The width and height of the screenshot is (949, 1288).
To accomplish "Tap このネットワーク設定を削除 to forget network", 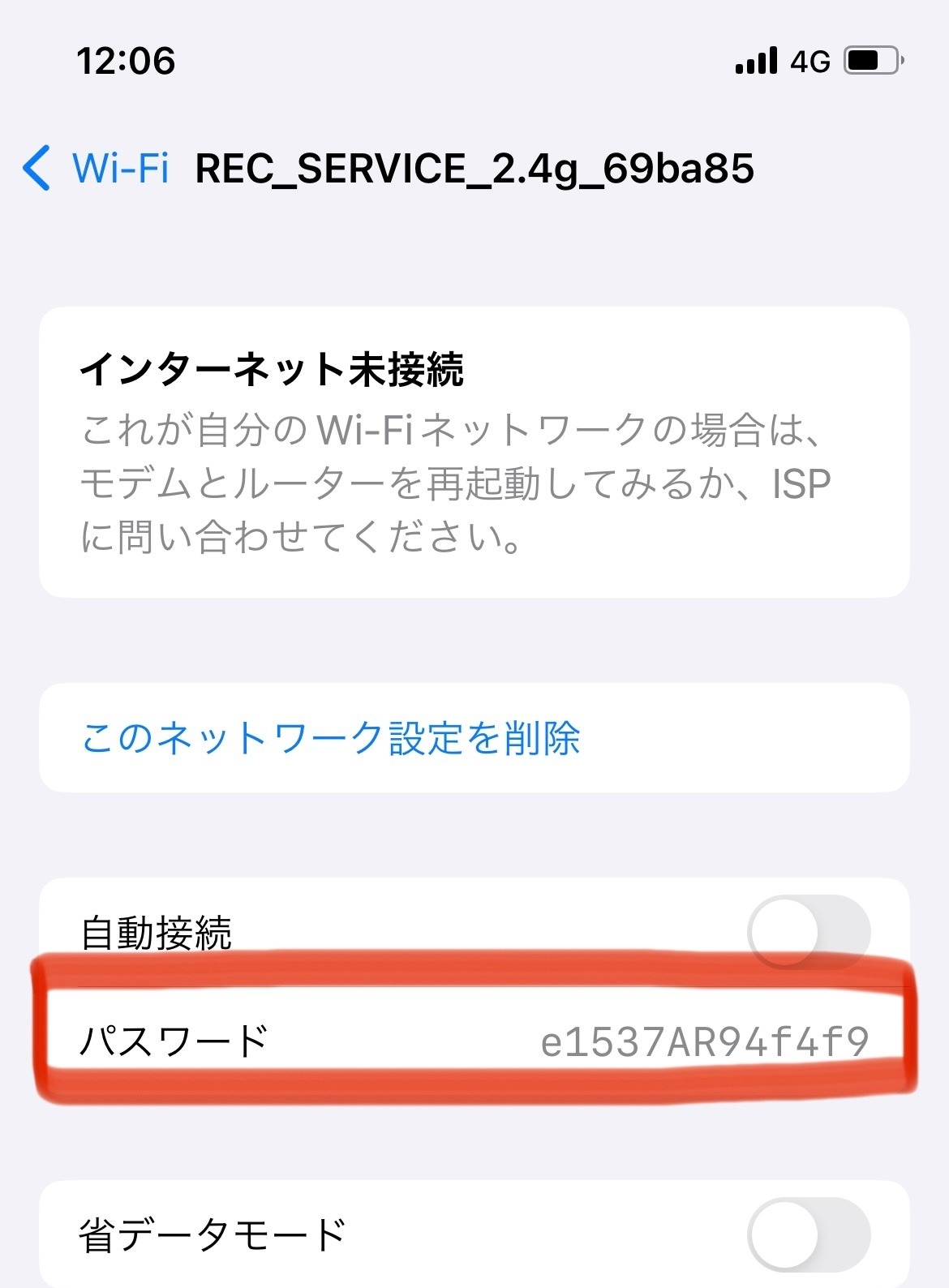I will click(331, 738).
